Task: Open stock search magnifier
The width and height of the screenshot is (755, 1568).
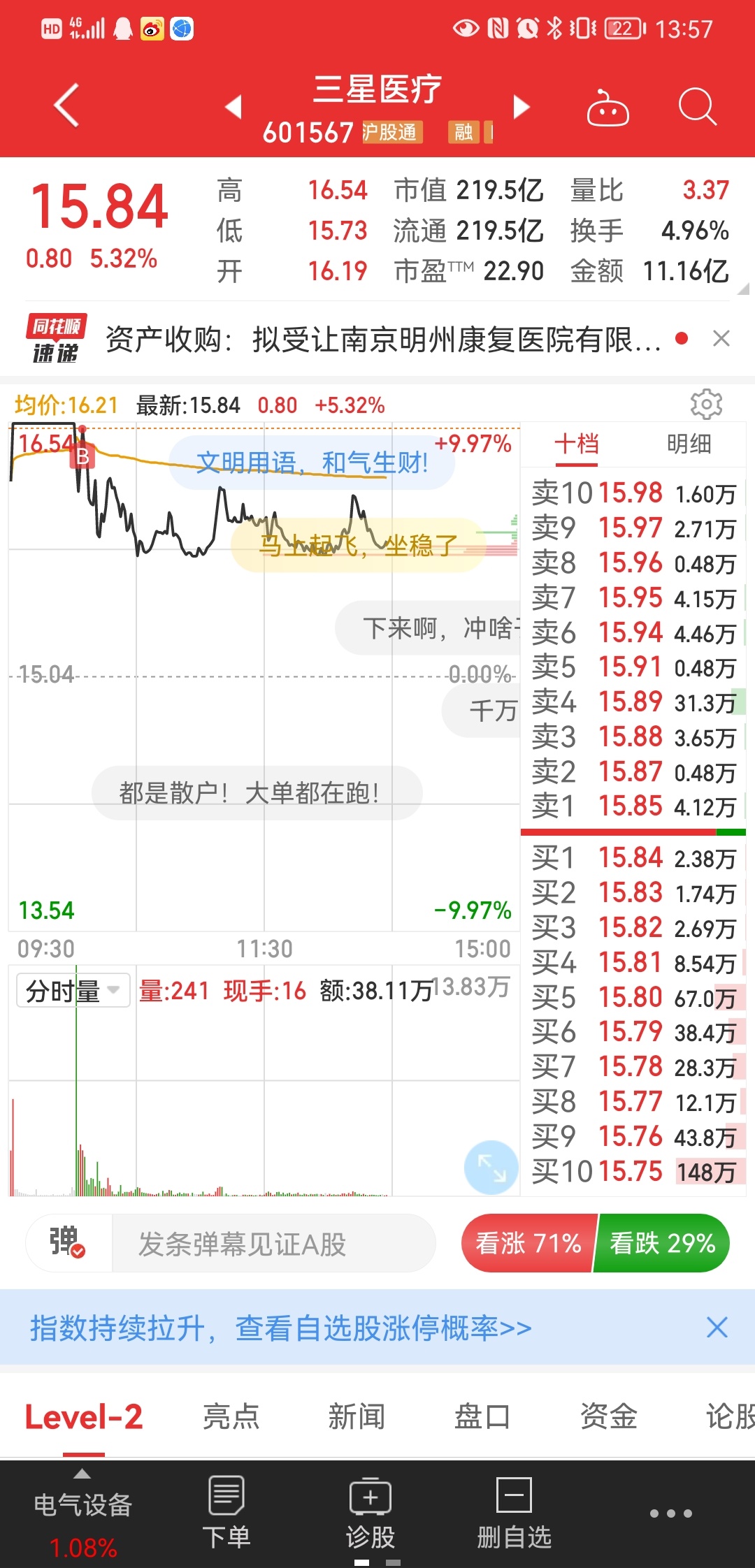Action: (x=698, y=107)
